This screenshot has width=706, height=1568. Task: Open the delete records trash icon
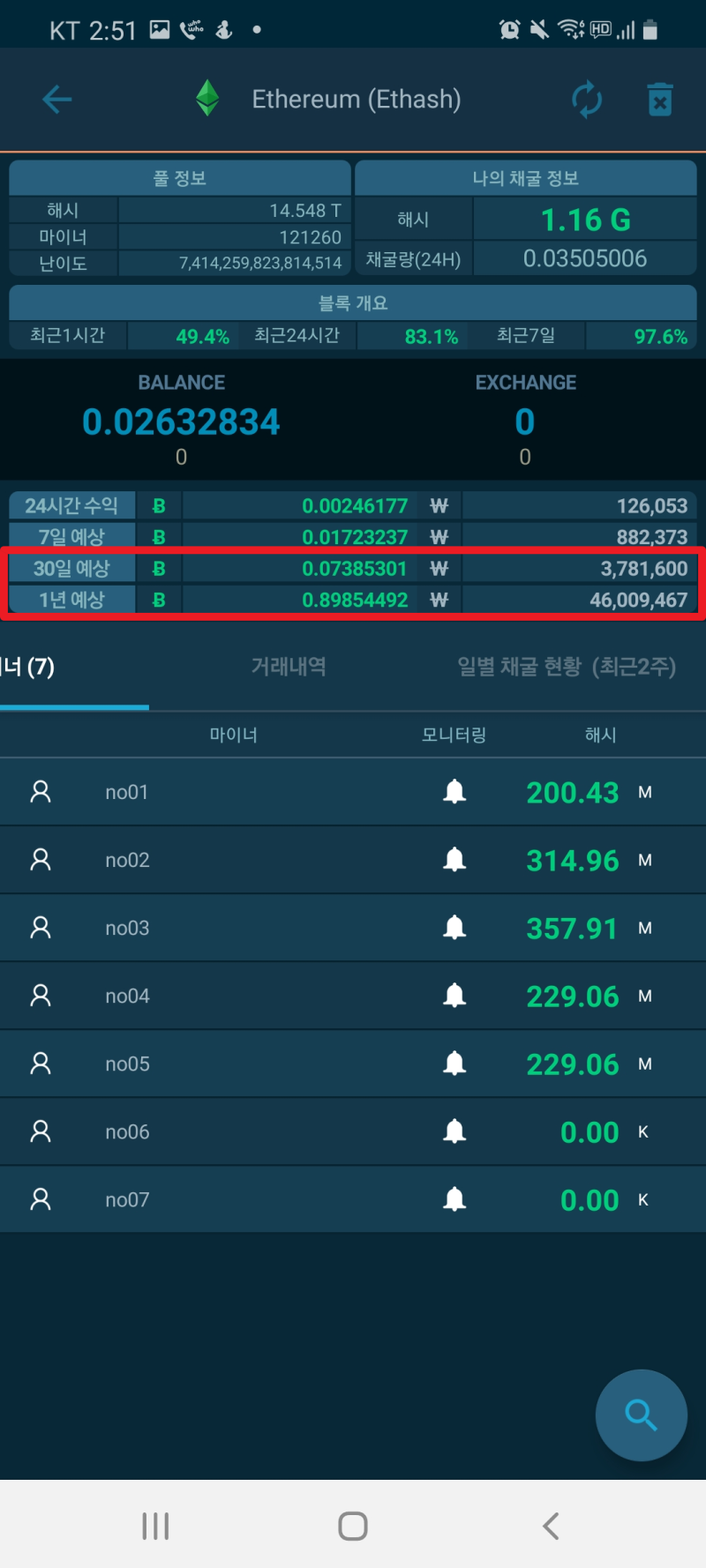[x=660, y=99]
